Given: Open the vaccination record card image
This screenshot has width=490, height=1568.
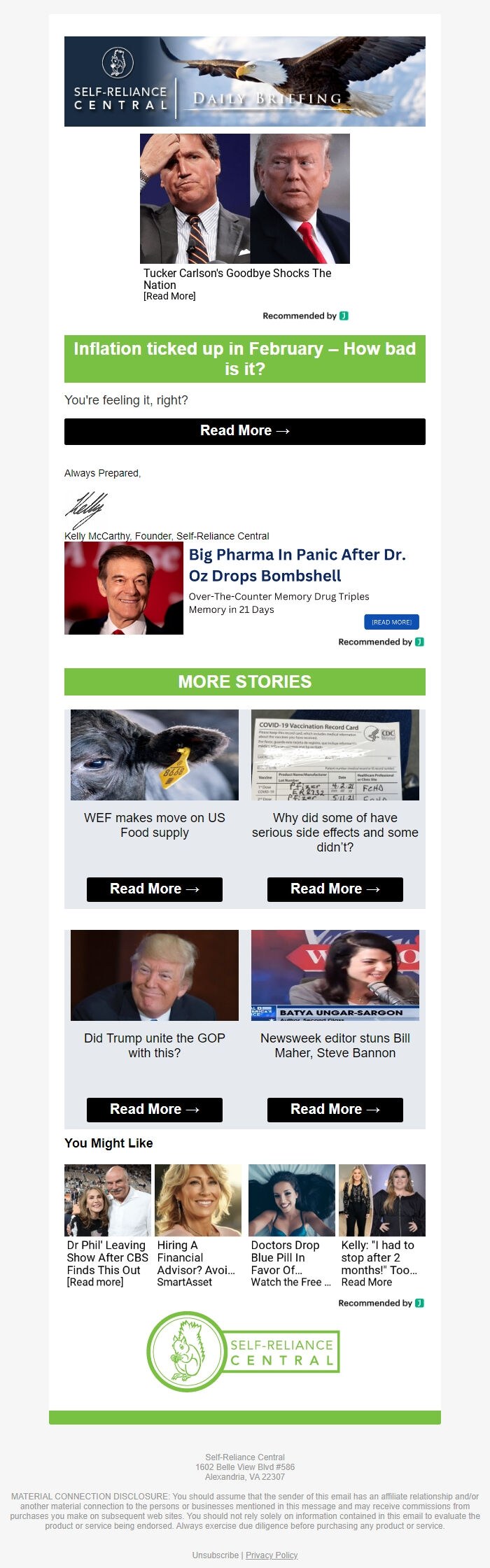Looking at the screenshot, I should 335,755.
